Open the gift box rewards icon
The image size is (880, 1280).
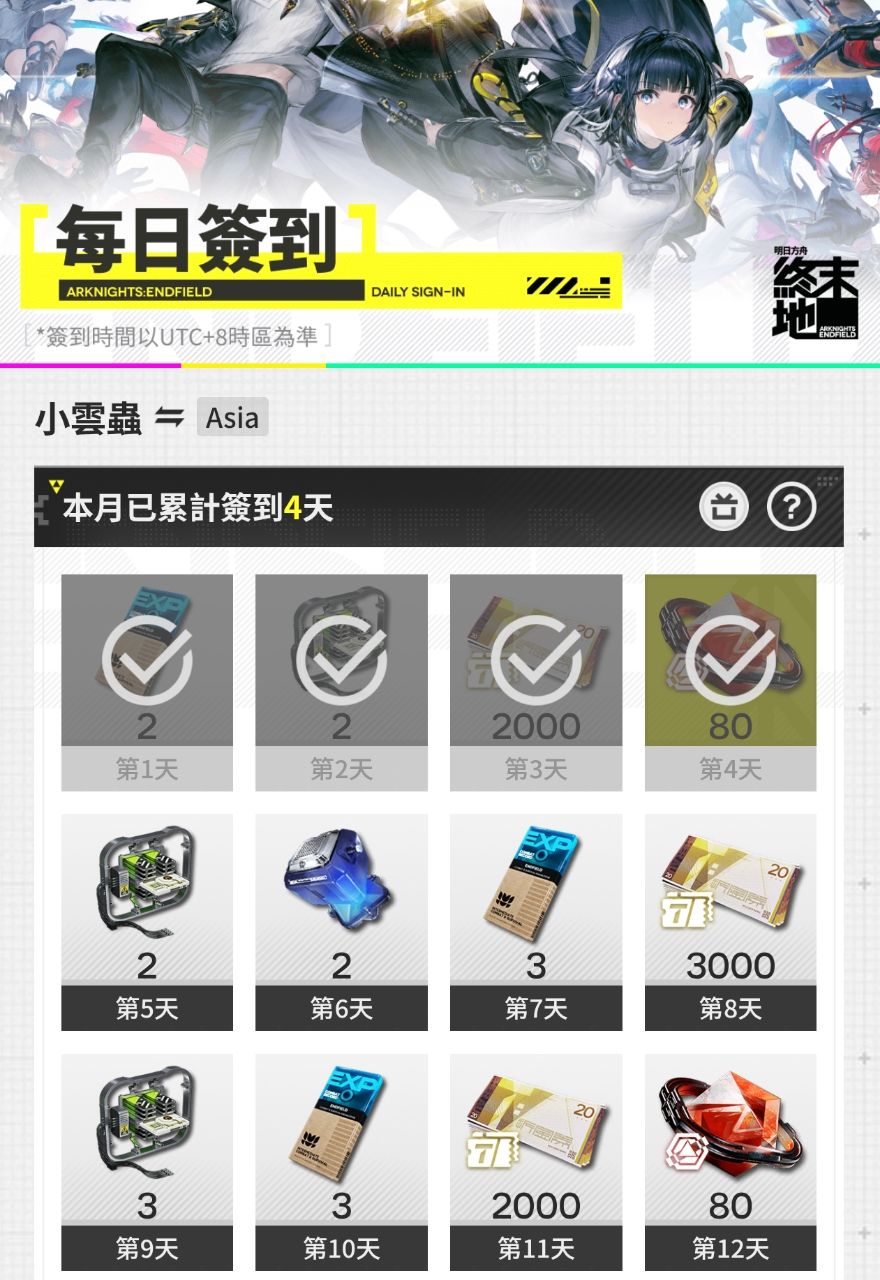(x=724, y=508)
